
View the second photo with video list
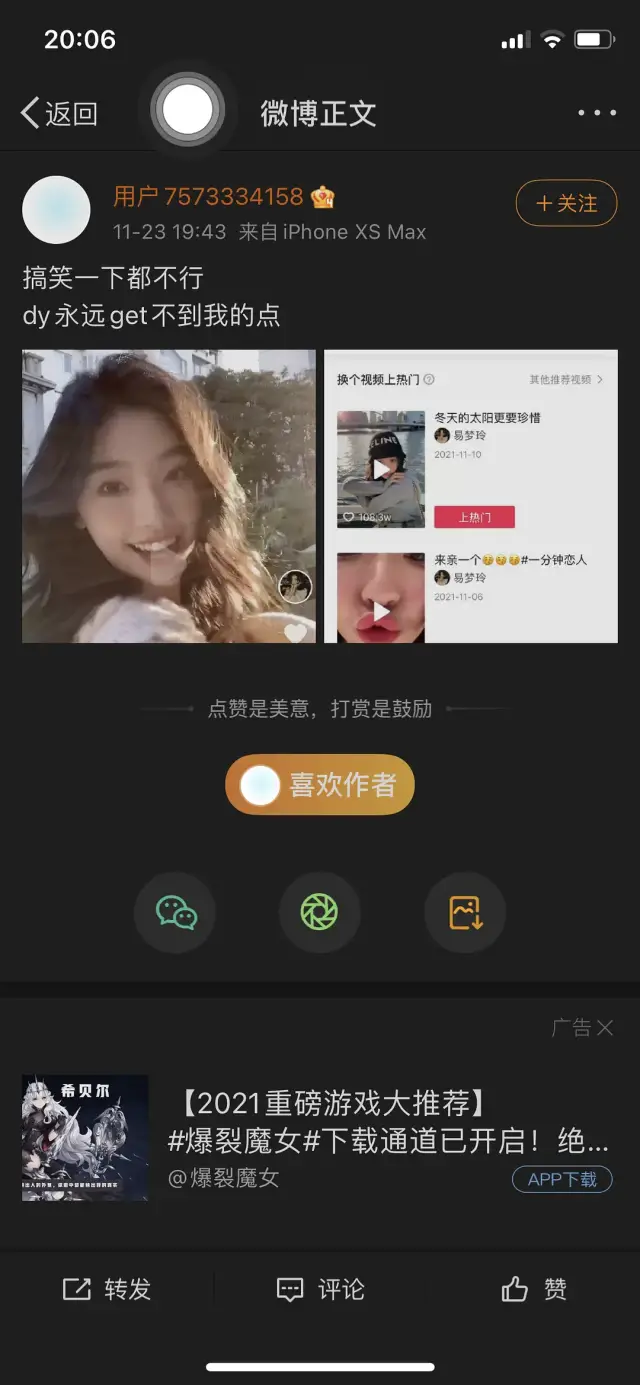point(471,496)
